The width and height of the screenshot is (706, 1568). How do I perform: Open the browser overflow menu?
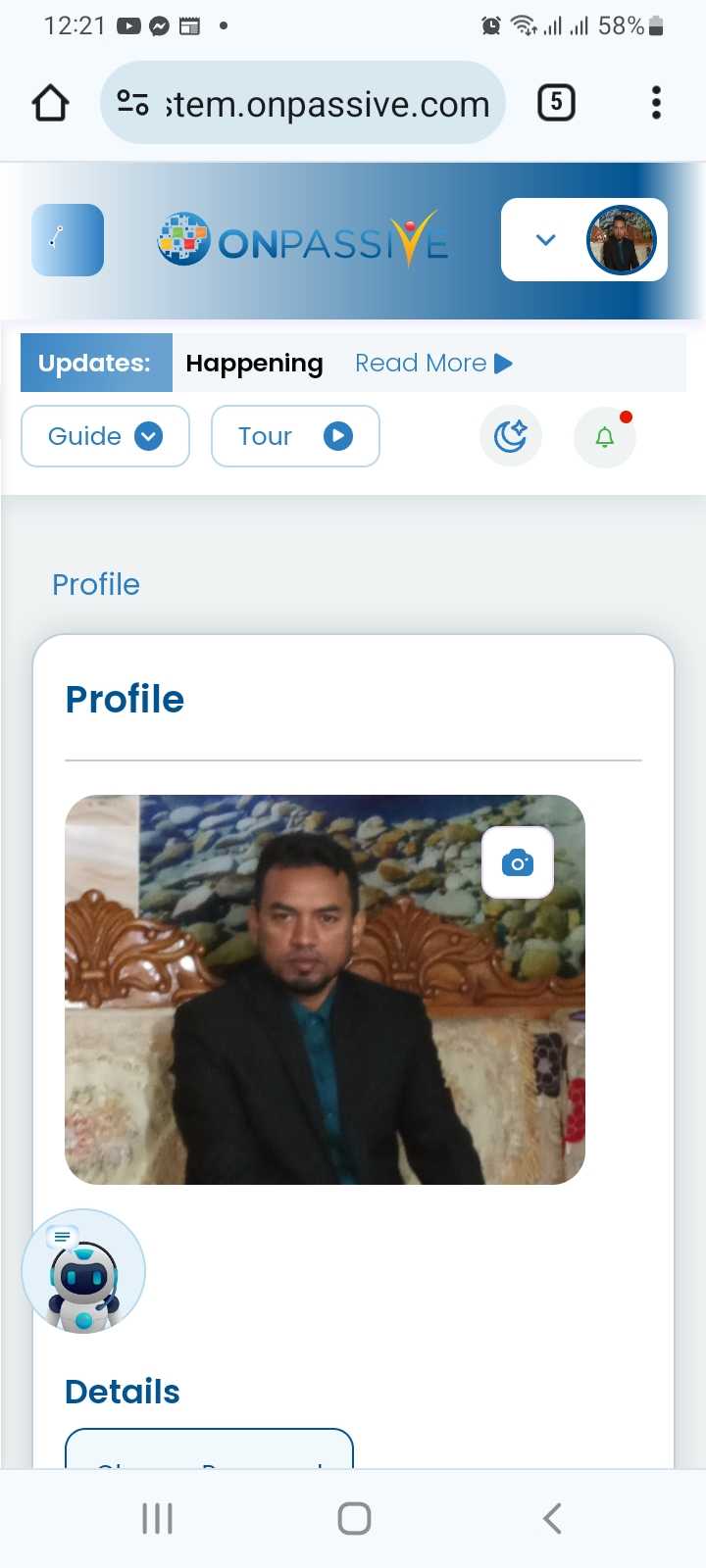[656, 102]
